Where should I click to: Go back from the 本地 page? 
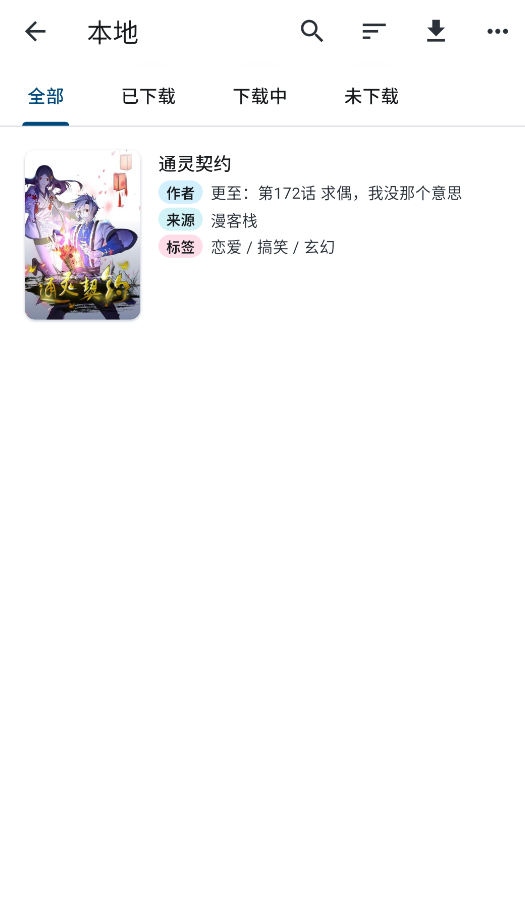35,32
